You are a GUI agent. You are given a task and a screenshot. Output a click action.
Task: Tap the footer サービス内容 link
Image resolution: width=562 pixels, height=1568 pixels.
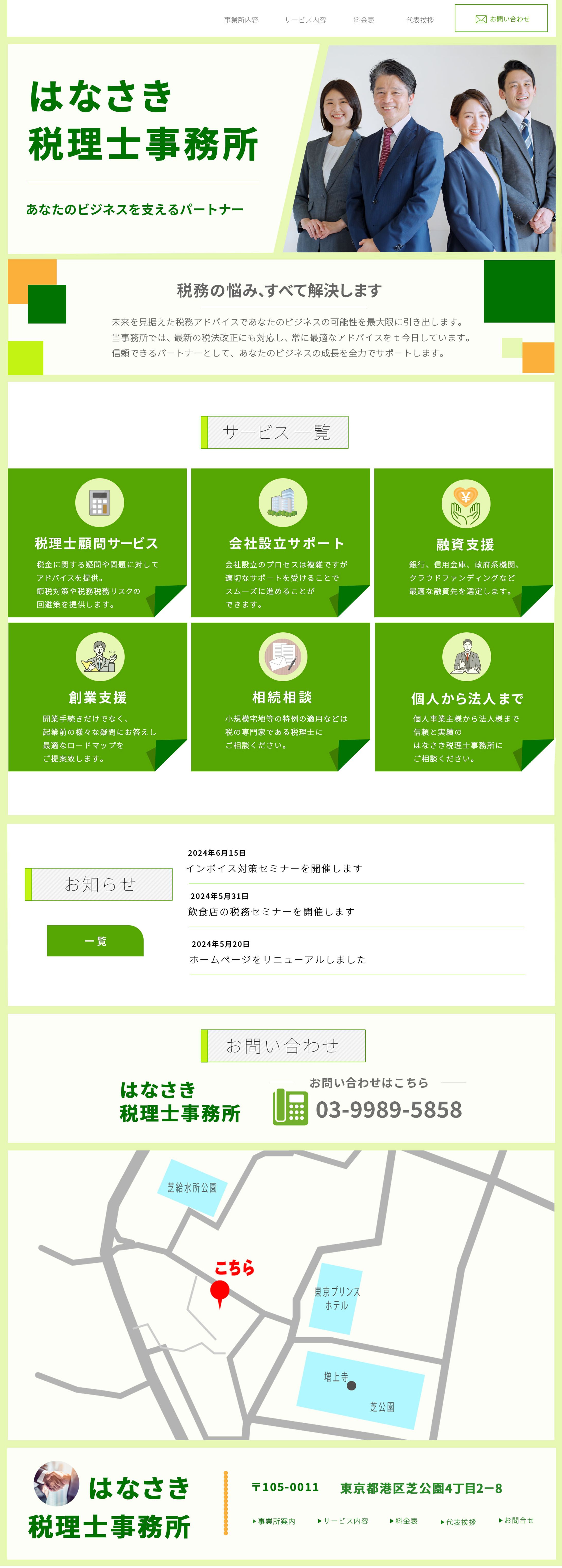click(343, 1521)
